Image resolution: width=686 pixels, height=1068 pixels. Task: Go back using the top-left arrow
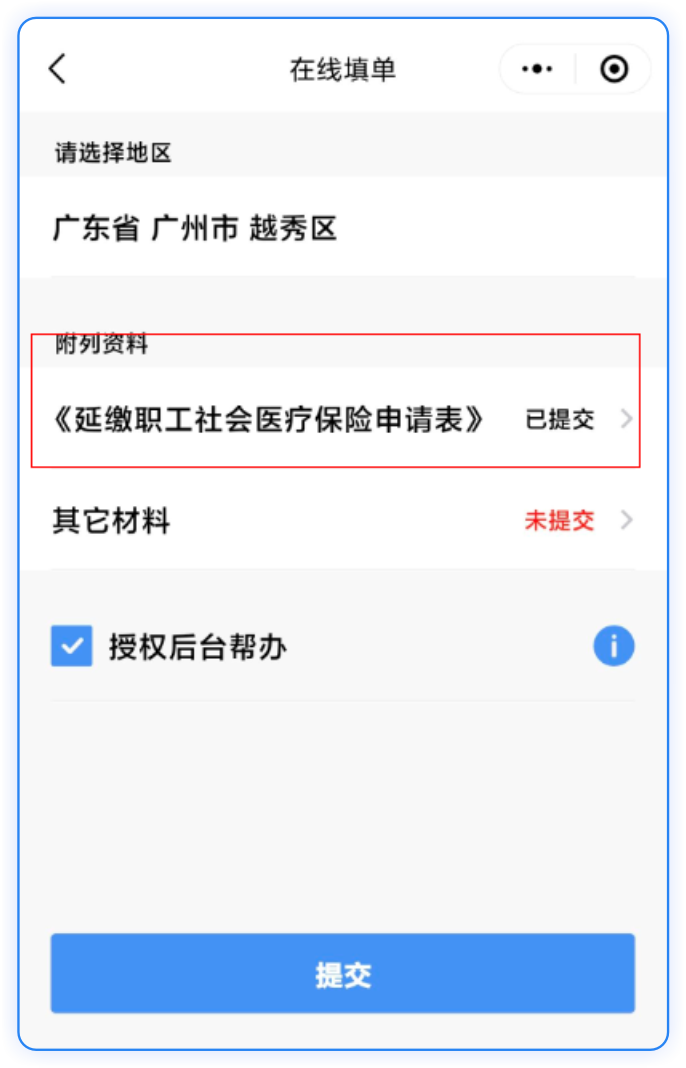tap(57, 69)
